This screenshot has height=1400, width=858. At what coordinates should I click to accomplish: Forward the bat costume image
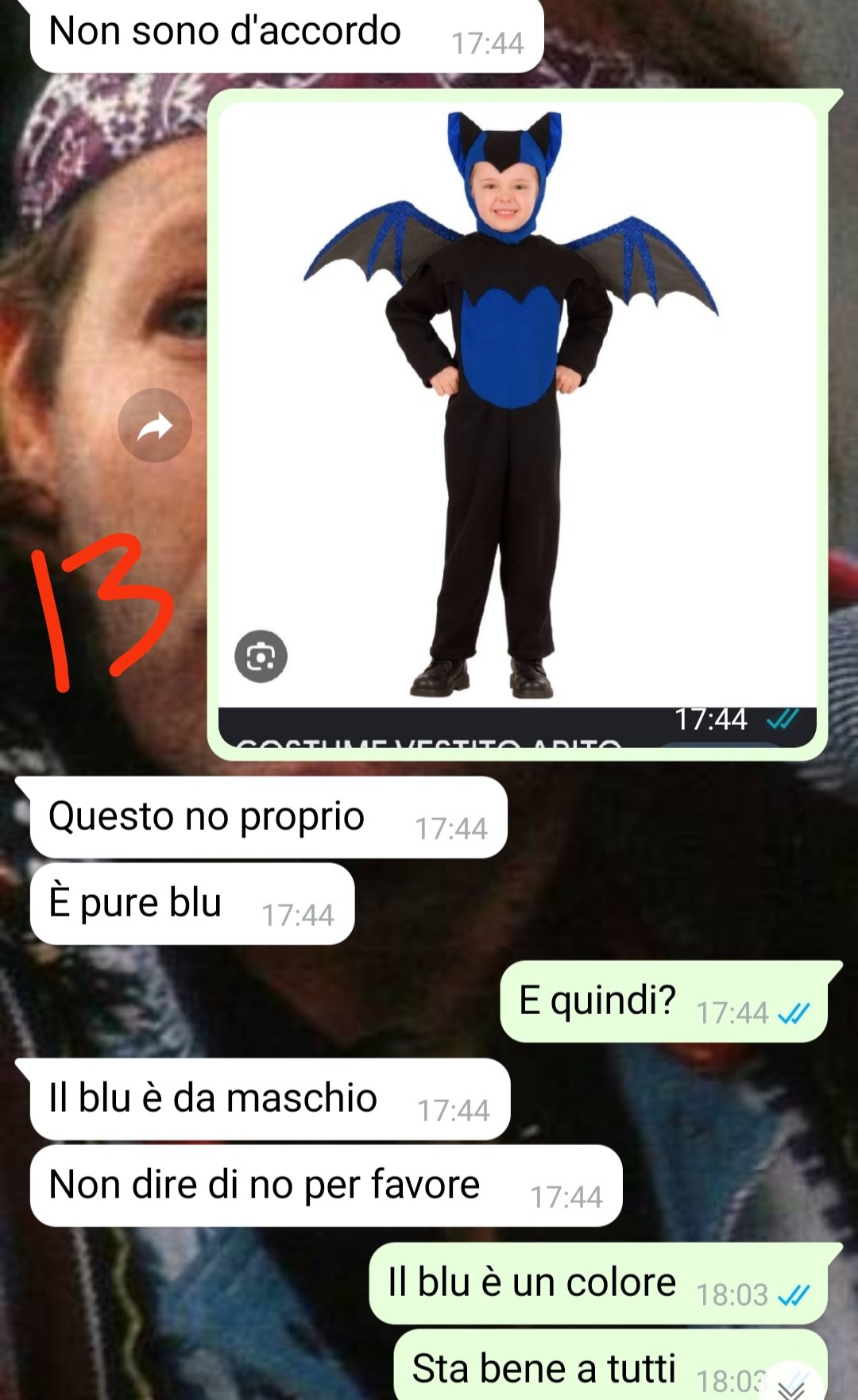[x=155, y=426]
